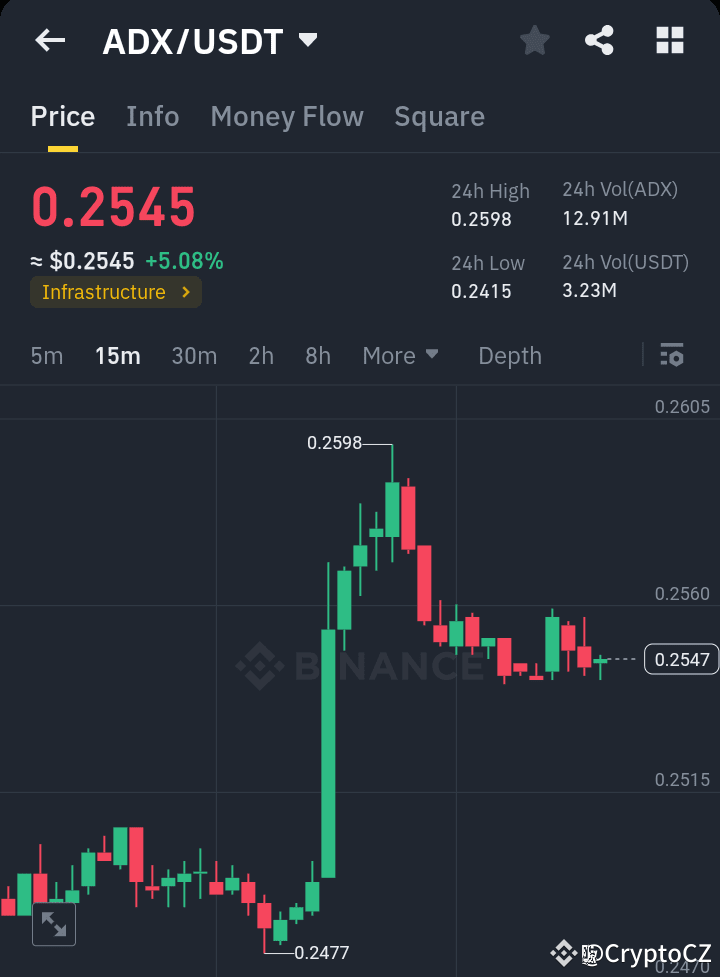This screenshot has height=977, width=720.
Task: Switch chart to 5m interval
Action: [46, 355]
